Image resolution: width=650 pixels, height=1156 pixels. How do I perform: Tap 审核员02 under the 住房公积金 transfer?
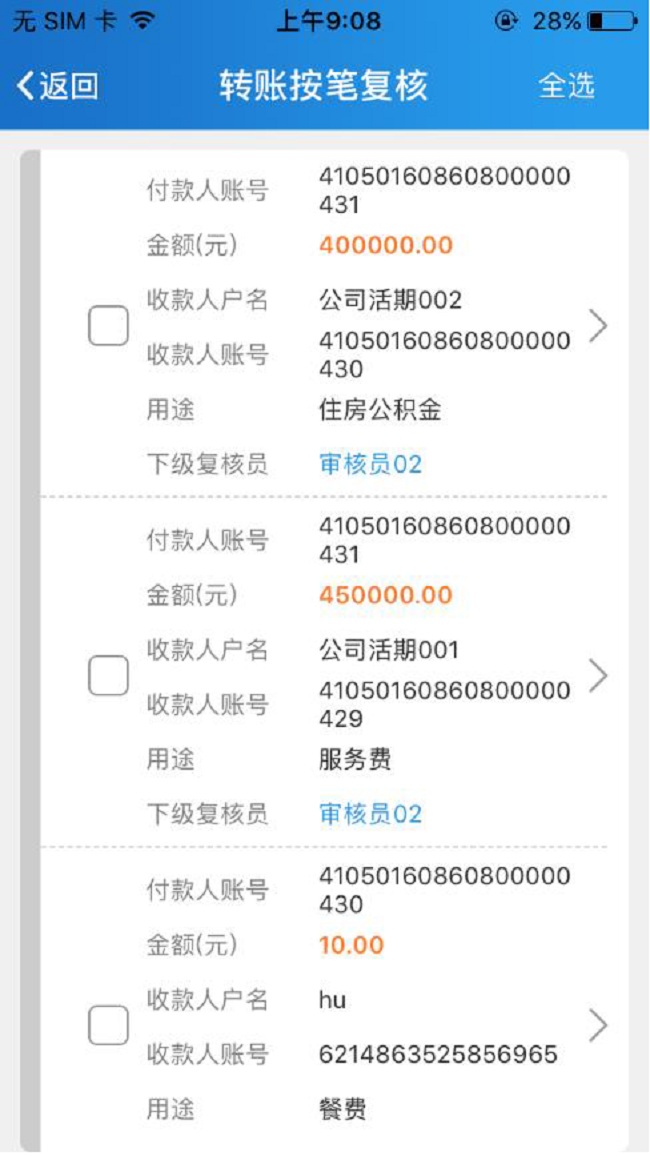click(371, 464)
